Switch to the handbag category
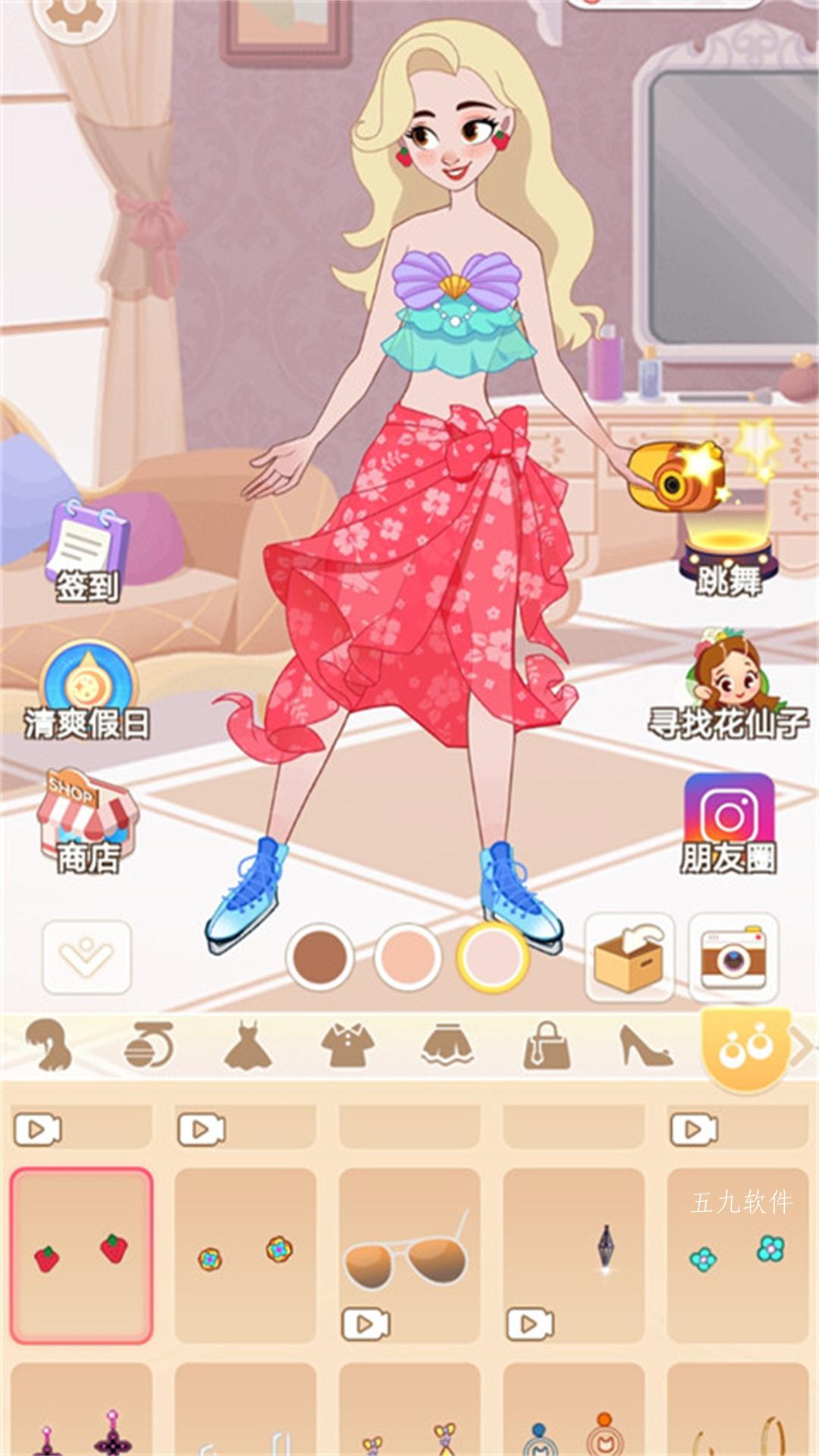 tap(547, 1045)
